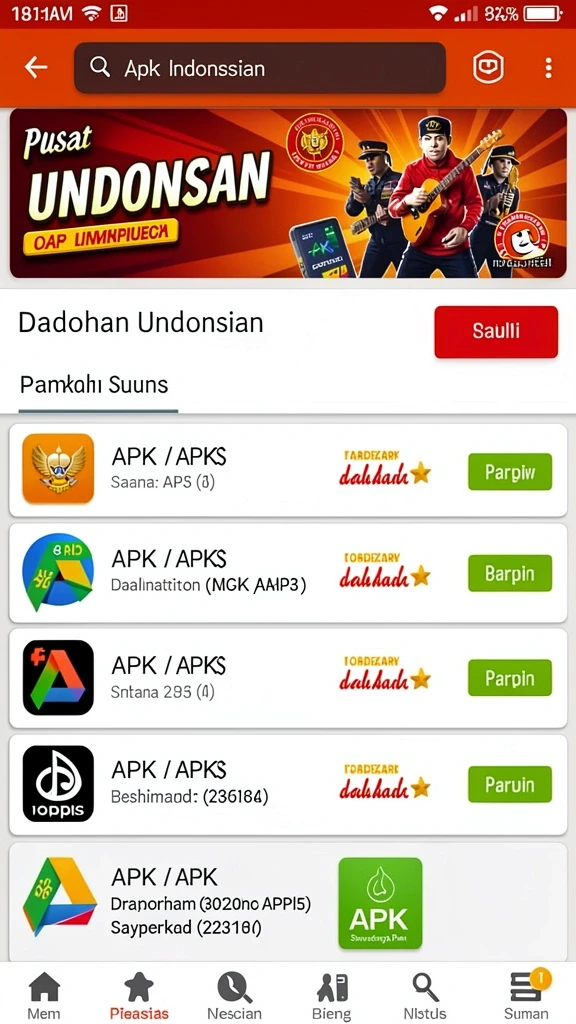
Task: Tap Parpin button for Sntana 295
Action: pos(509,678)
